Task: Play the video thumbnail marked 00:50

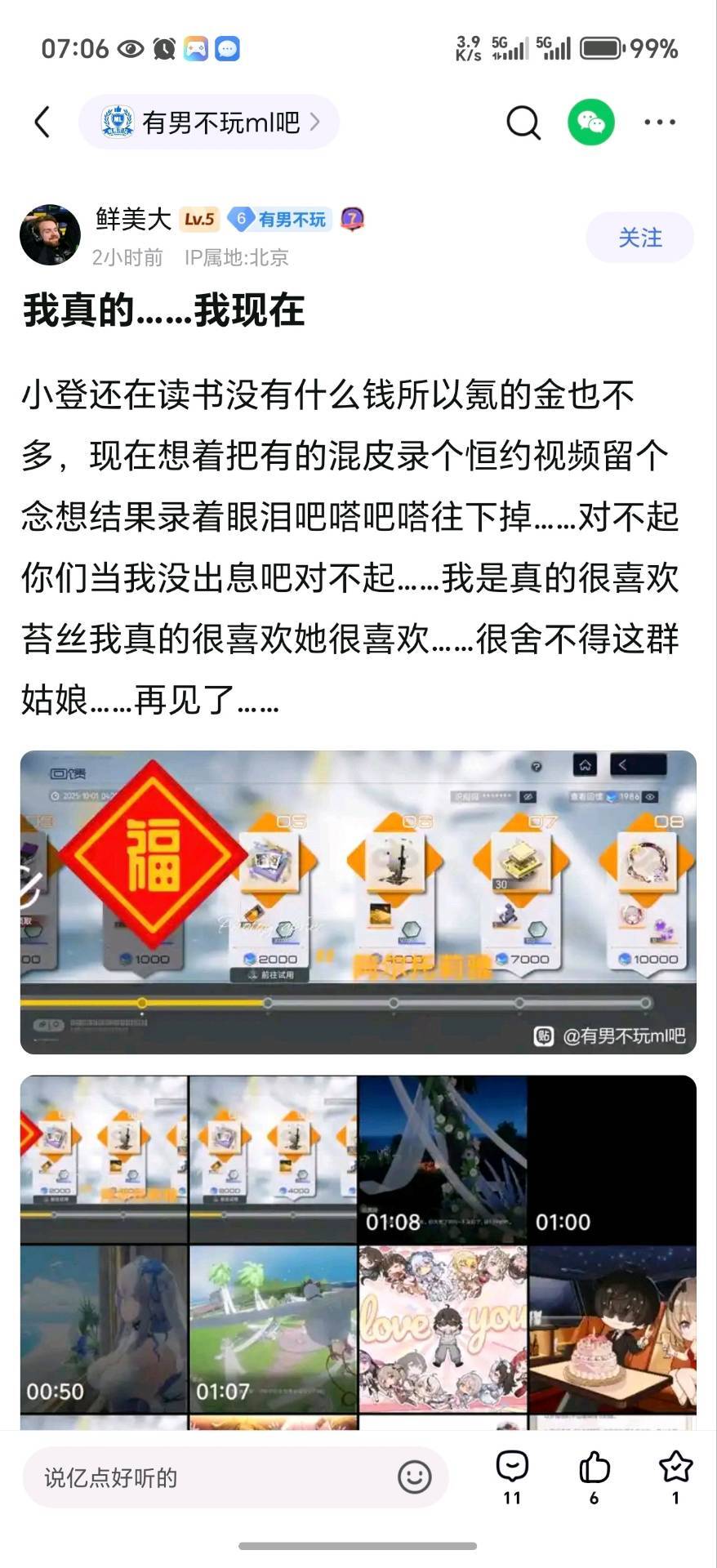Action: click(104, 1330)
